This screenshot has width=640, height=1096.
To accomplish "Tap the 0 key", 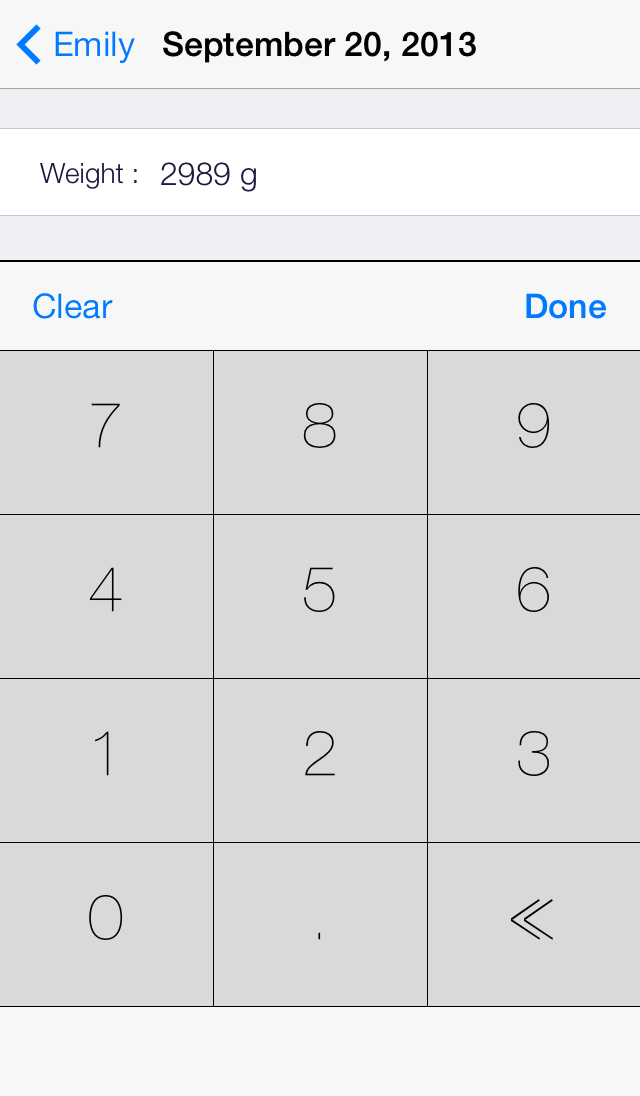I will click(x=106, y=924).
